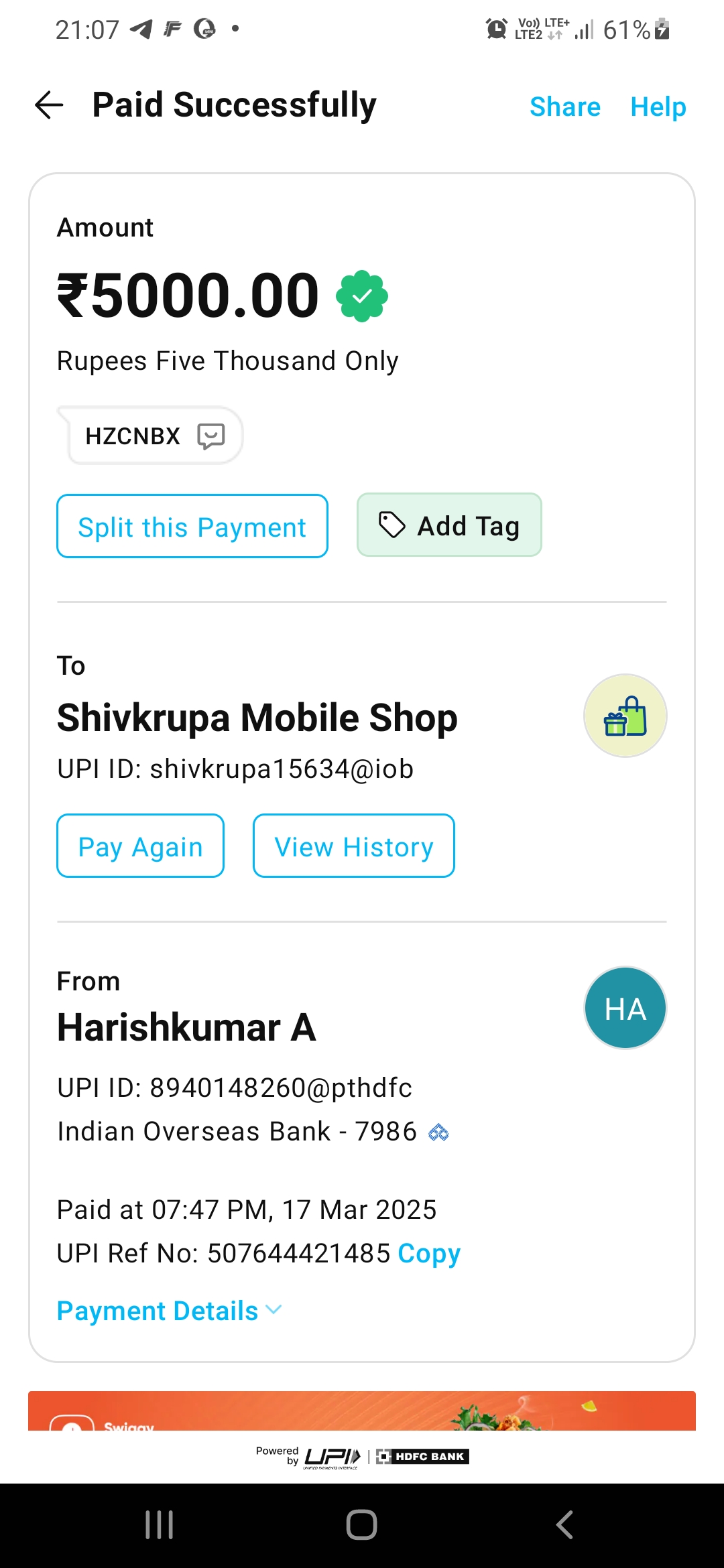This screenshot has width=724, height=1568.
Task: Pay Again to Shivkrupa Mobile Shop
Action: (140, 846)
